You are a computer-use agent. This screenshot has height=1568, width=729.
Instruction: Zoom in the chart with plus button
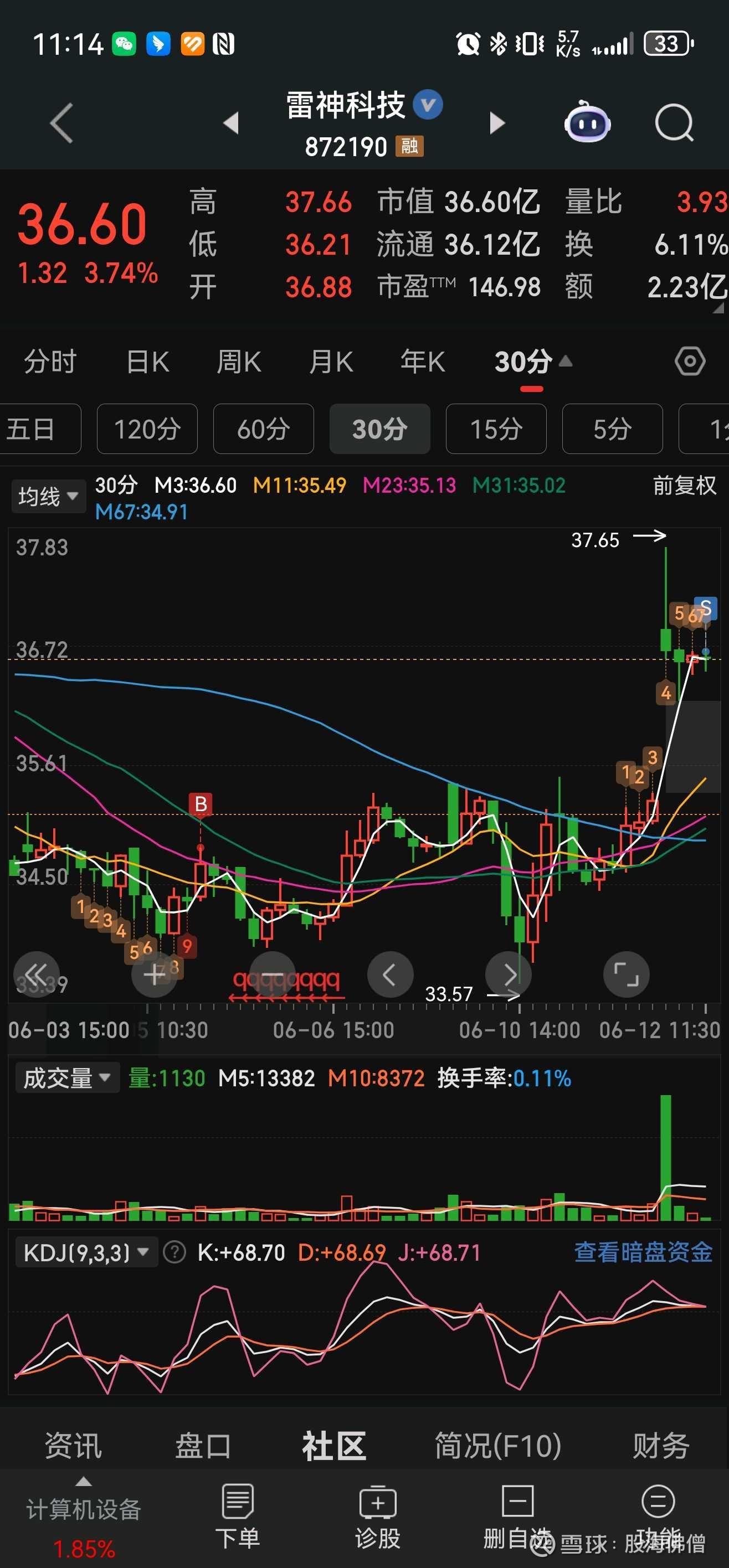155,974
